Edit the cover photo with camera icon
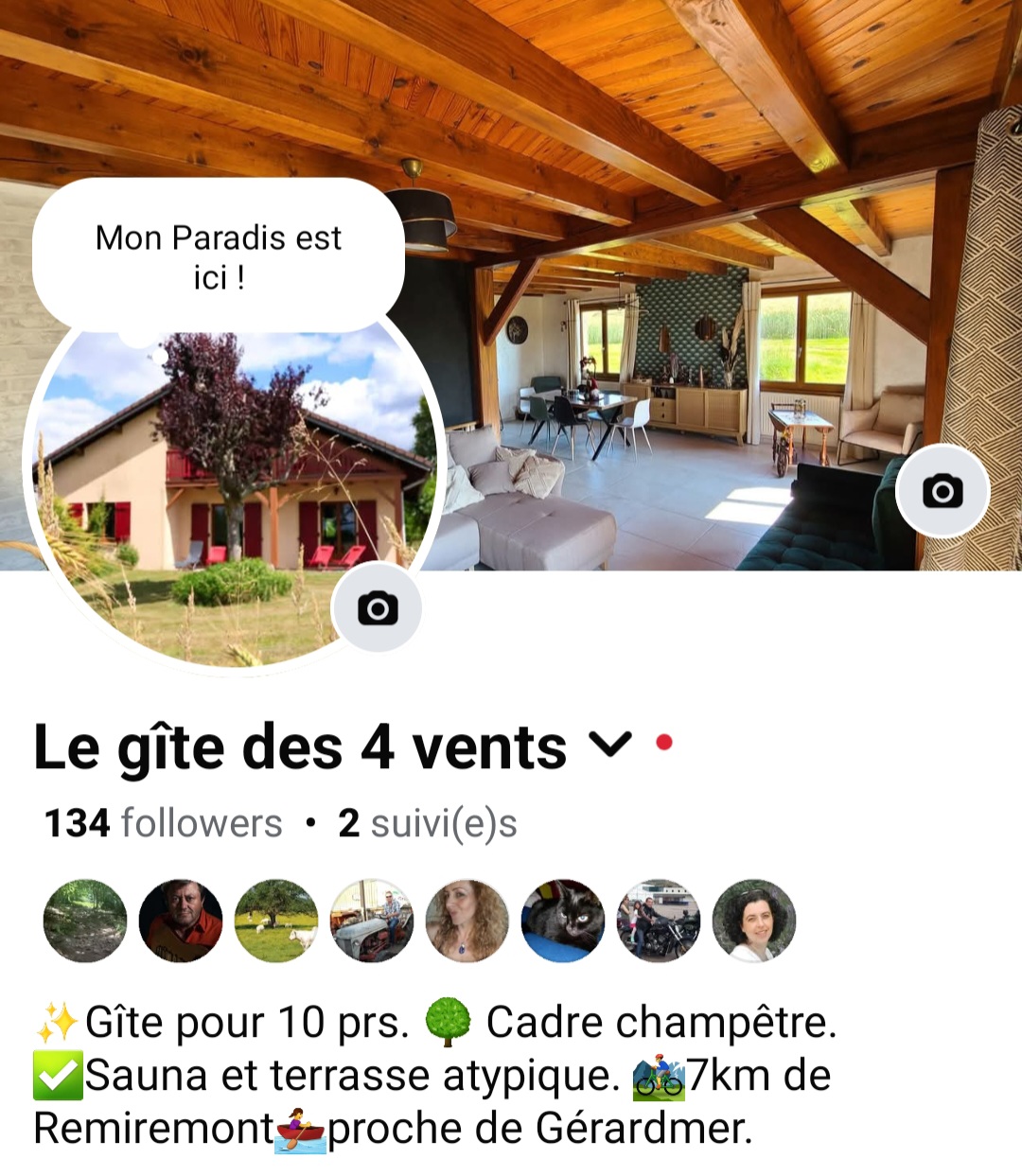Screen dimensions: 1022x1176 pyautogui.click(x=943, y=491)
